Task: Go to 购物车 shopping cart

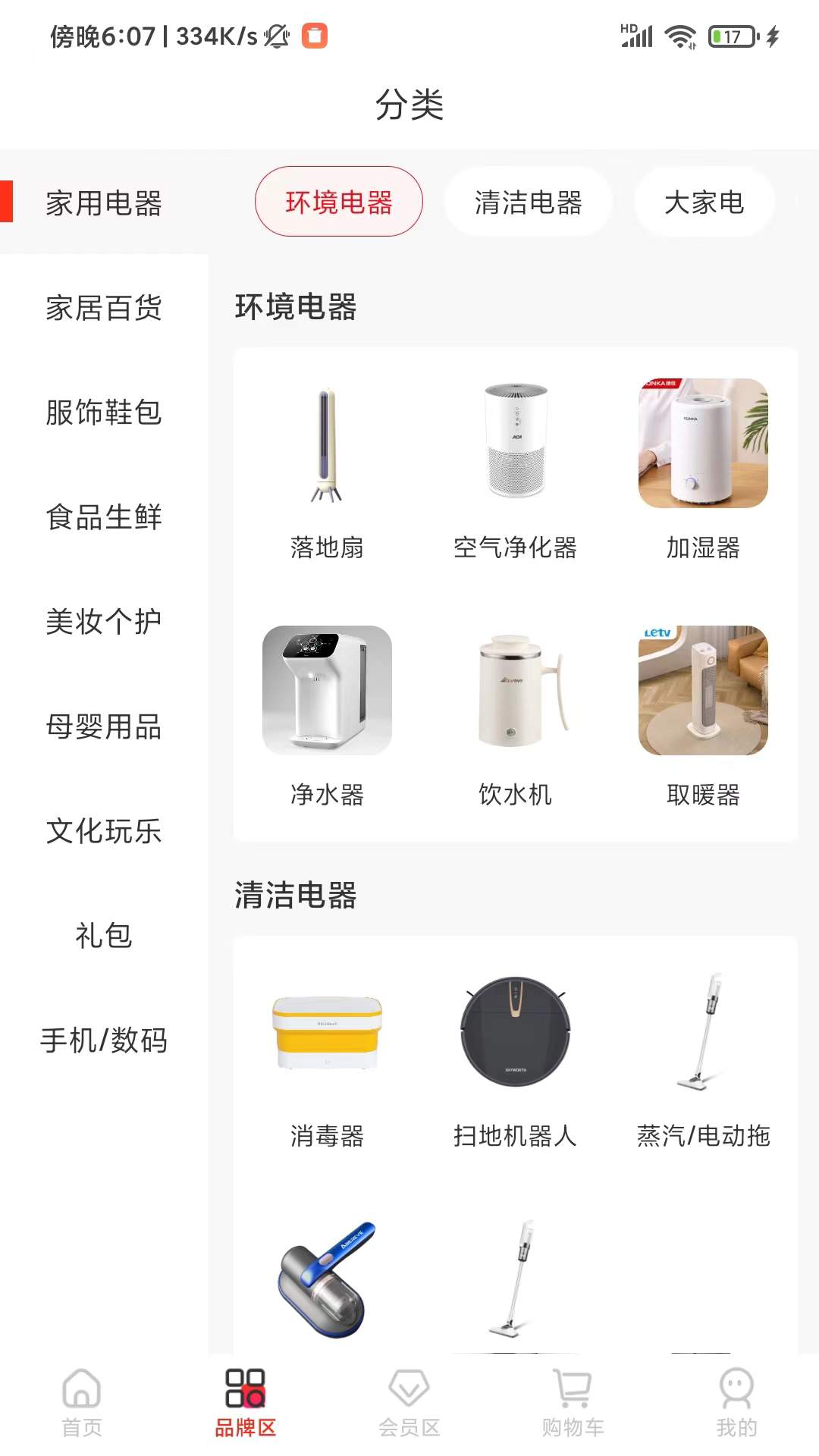Action: point(573,1403)
